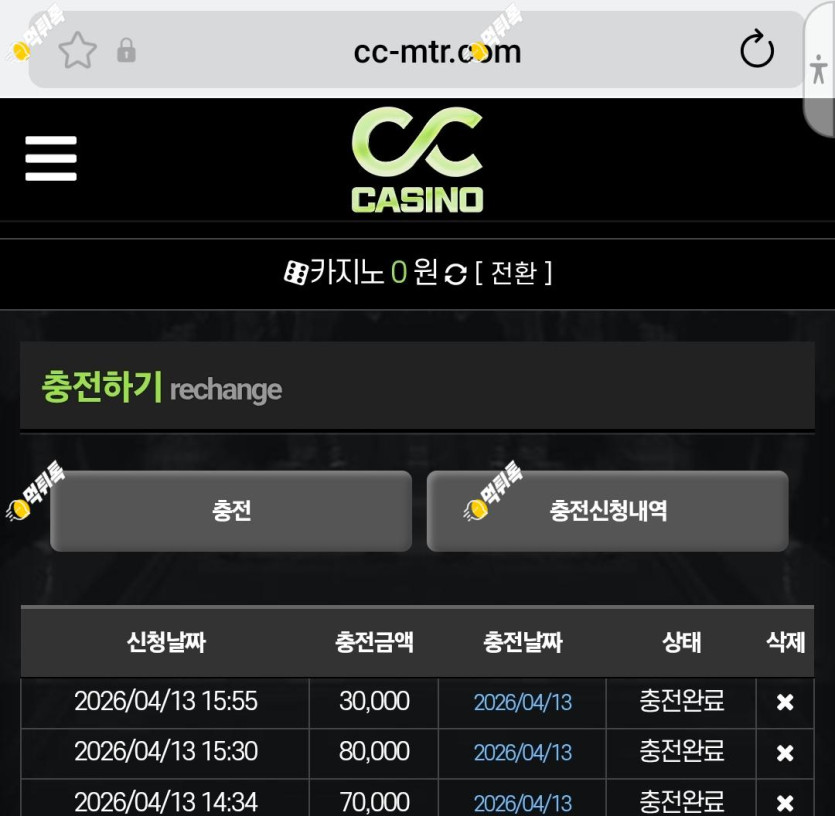Bookmark this page with the star icon
835x816 pixels.
[x=78, y=51]
